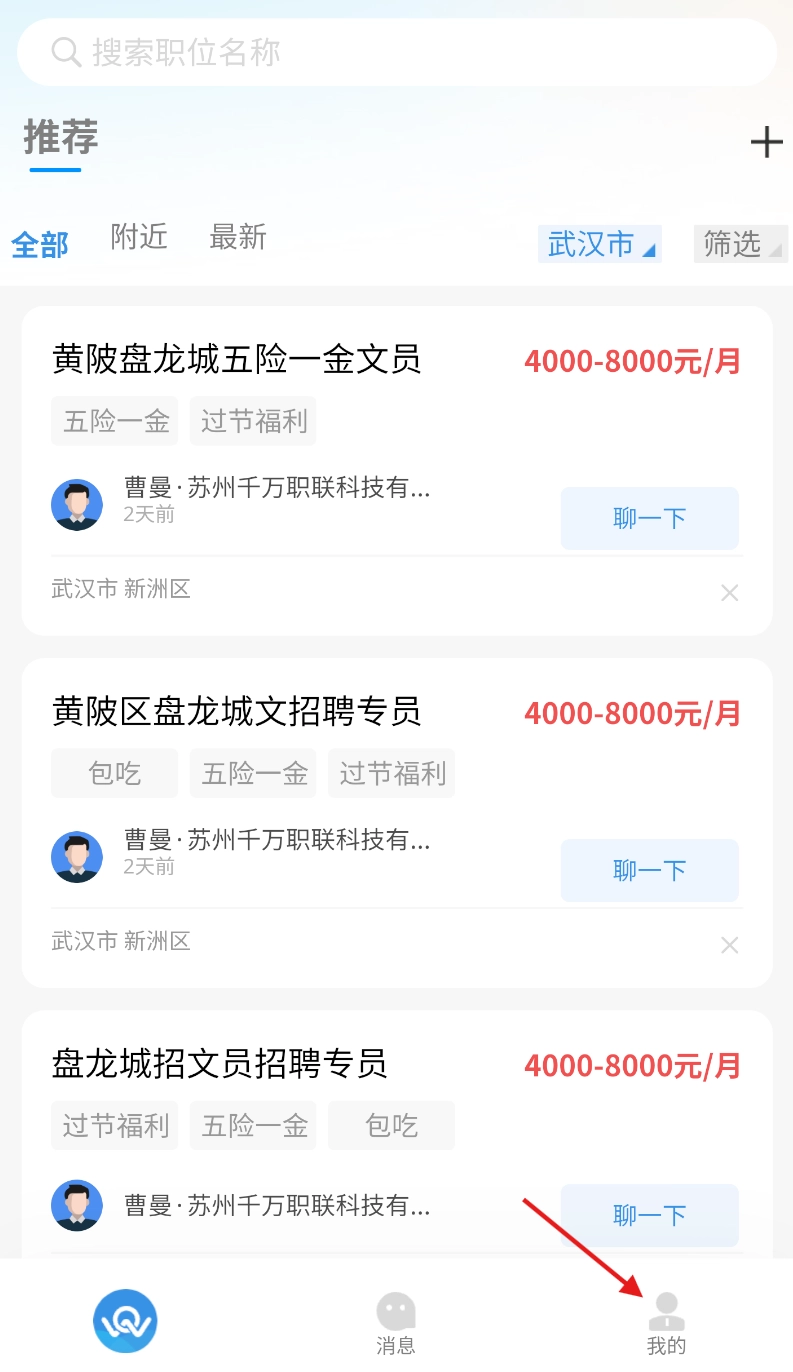Go to the home tab in bottom navigation
The height and width of the screenshot is (1372, 793).
click(125, 1320)
